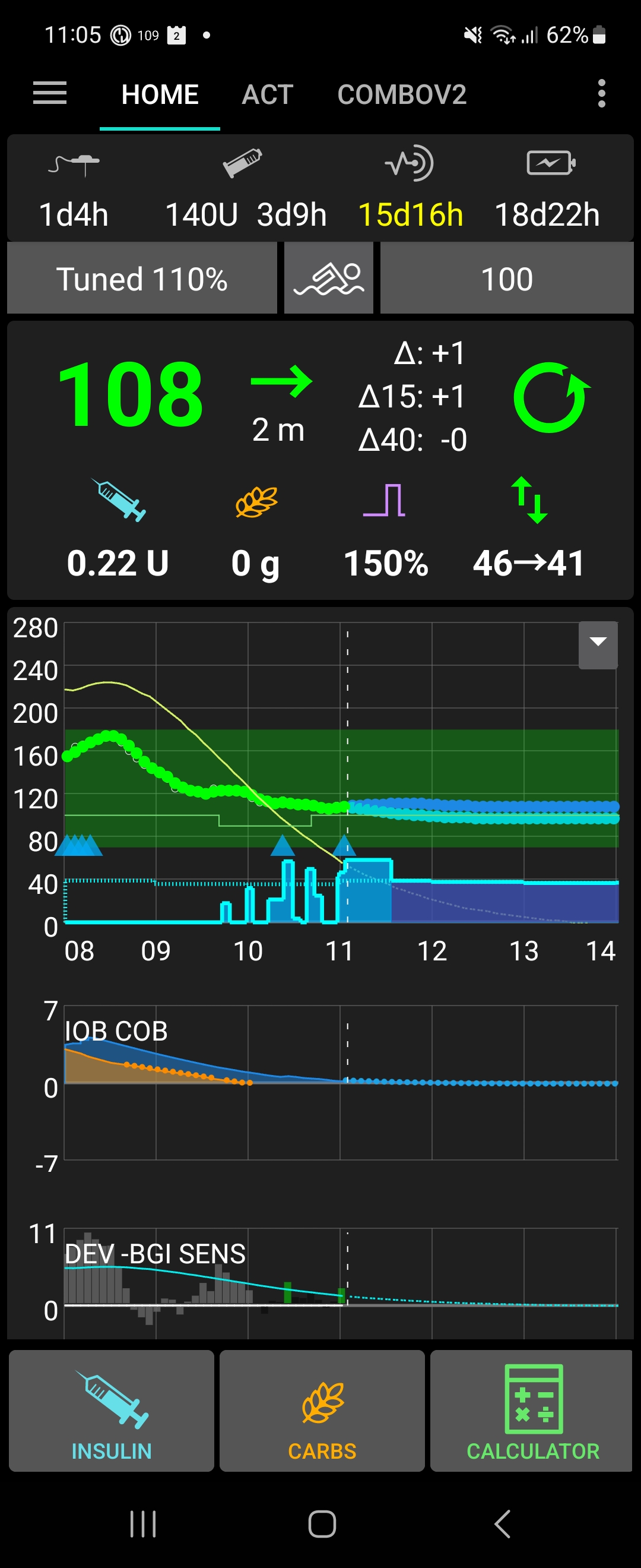Tap the Tuned 110% profile button
Image resolution: width=641 pixels, height=1568 pixels.
pos(142,279)
